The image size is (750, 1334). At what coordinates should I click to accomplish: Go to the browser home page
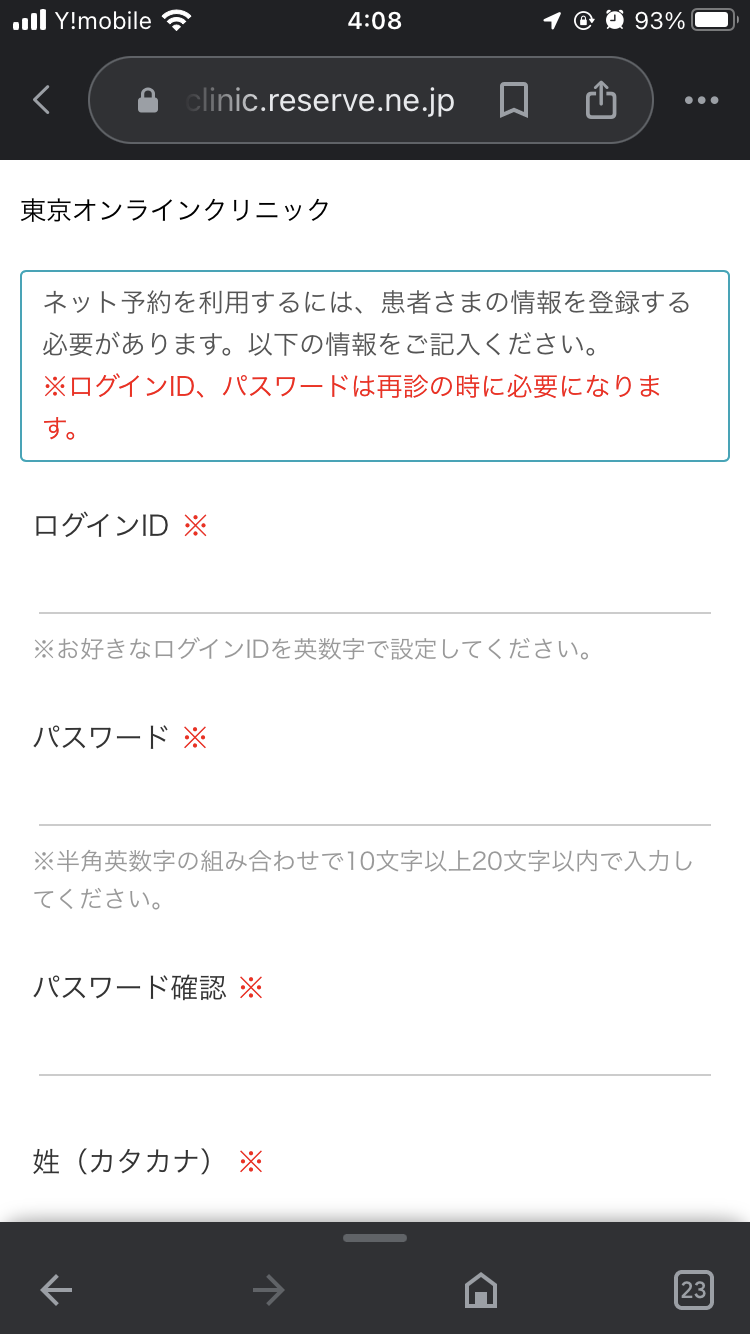481,1290
